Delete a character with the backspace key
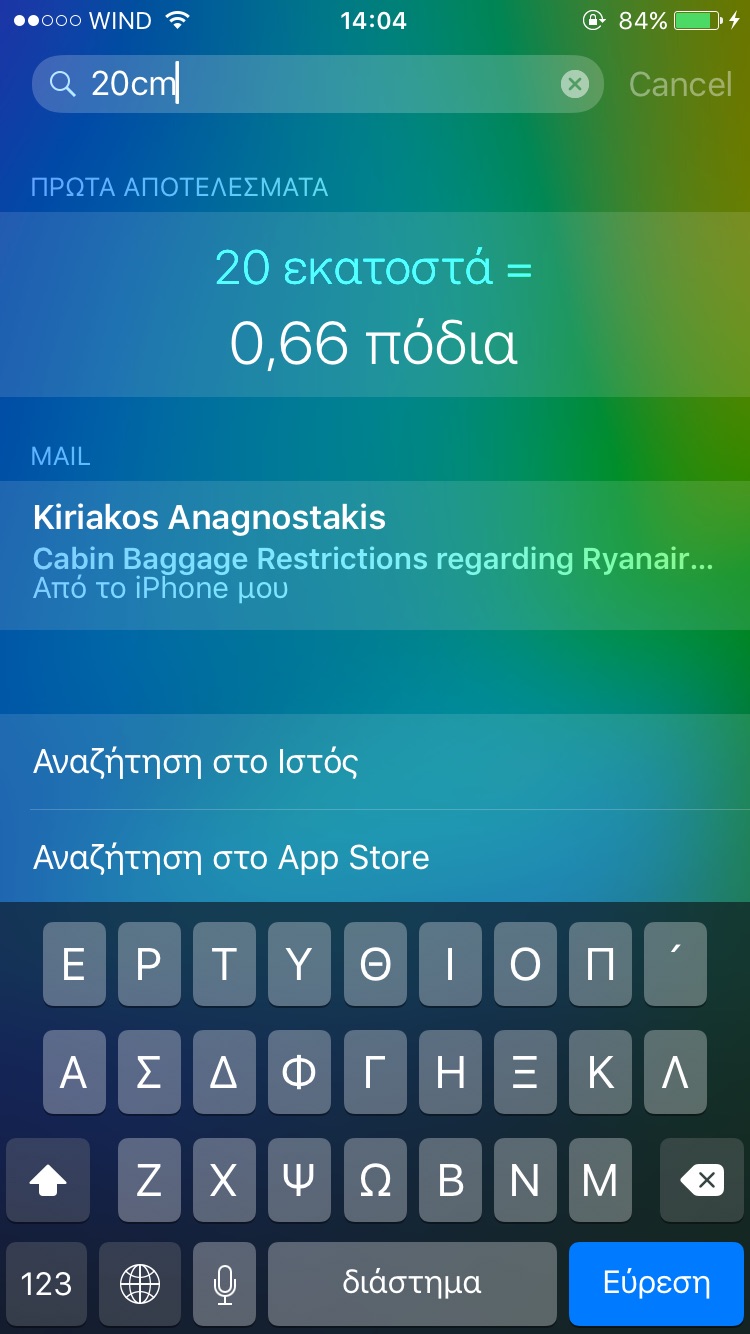Image resolution: width=750 pixels, height=1334 pixels. coord(702,1181)
